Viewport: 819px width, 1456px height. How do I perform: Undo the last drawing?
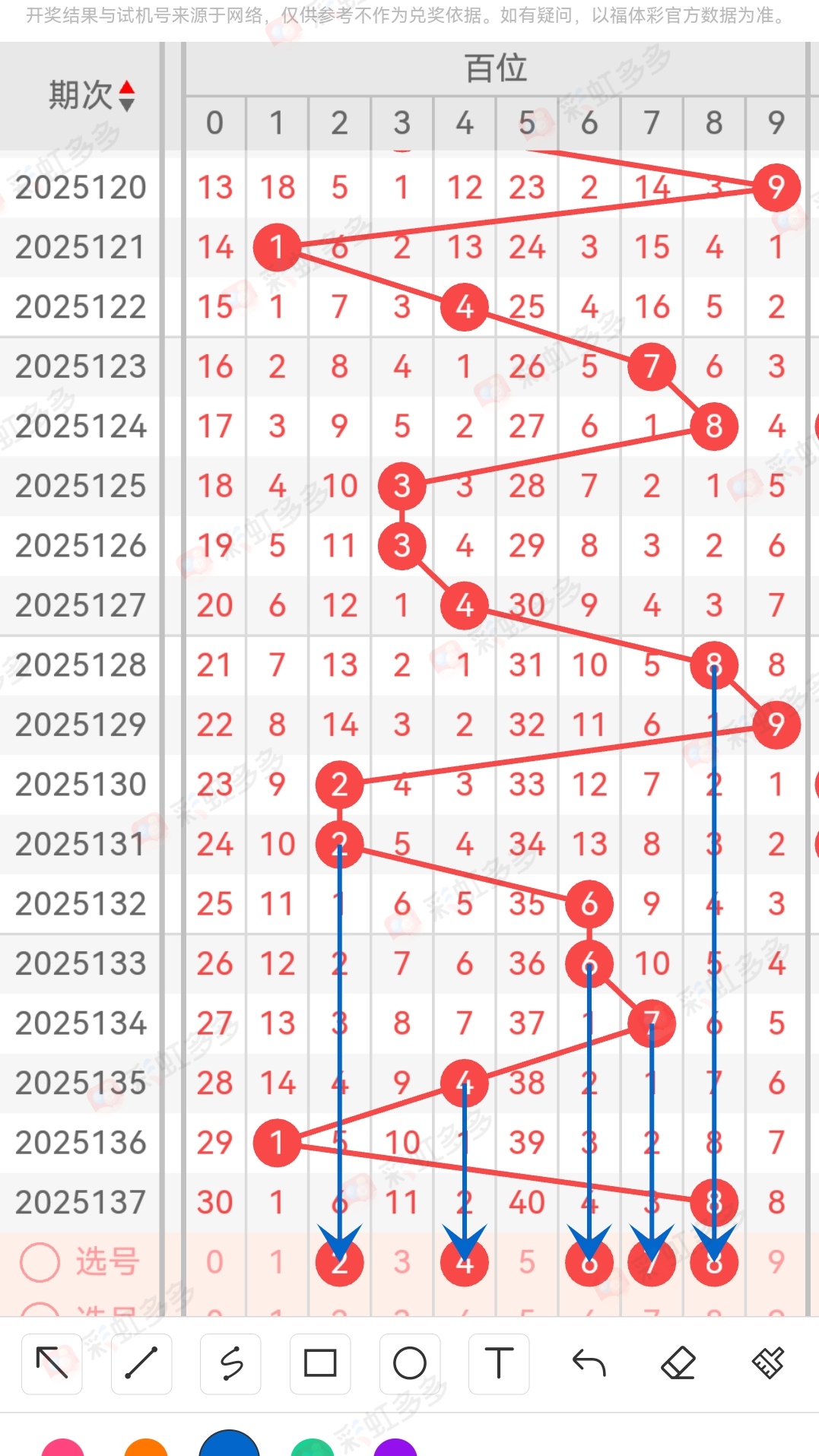pos(589,1363)
